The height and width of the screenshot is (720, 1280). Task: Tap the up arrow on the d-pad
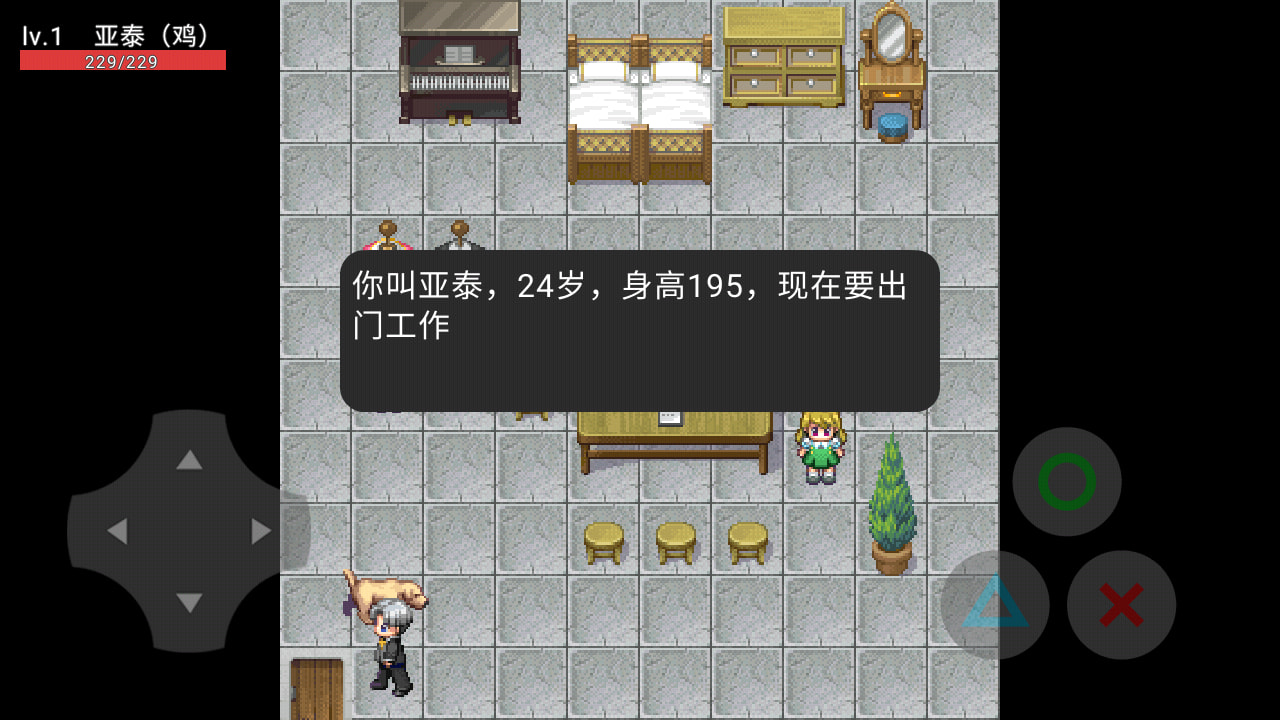[189, 460]
